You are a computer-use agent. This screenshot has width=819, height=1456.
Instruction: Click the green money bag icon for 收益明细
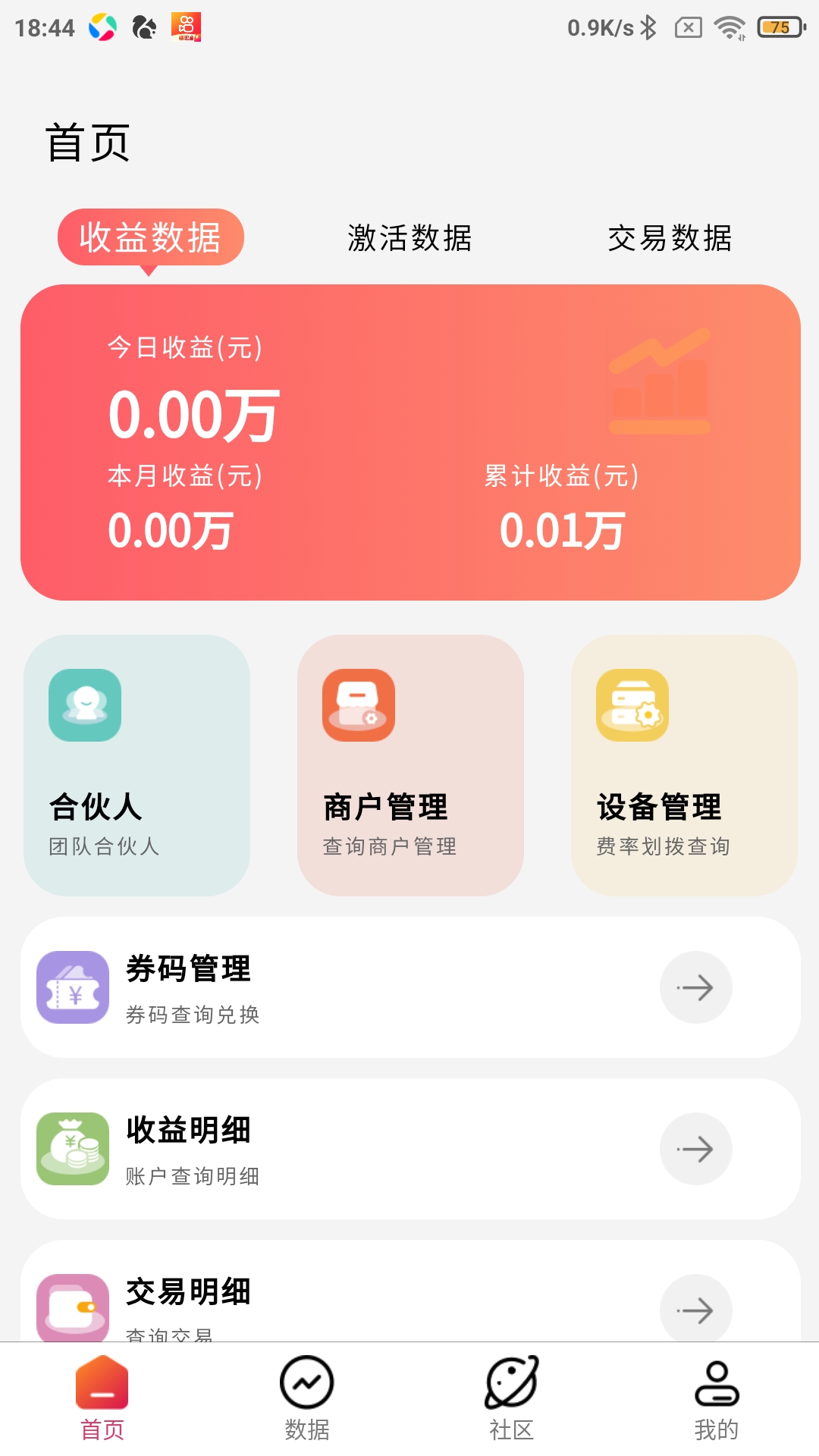click(72, 1147)
